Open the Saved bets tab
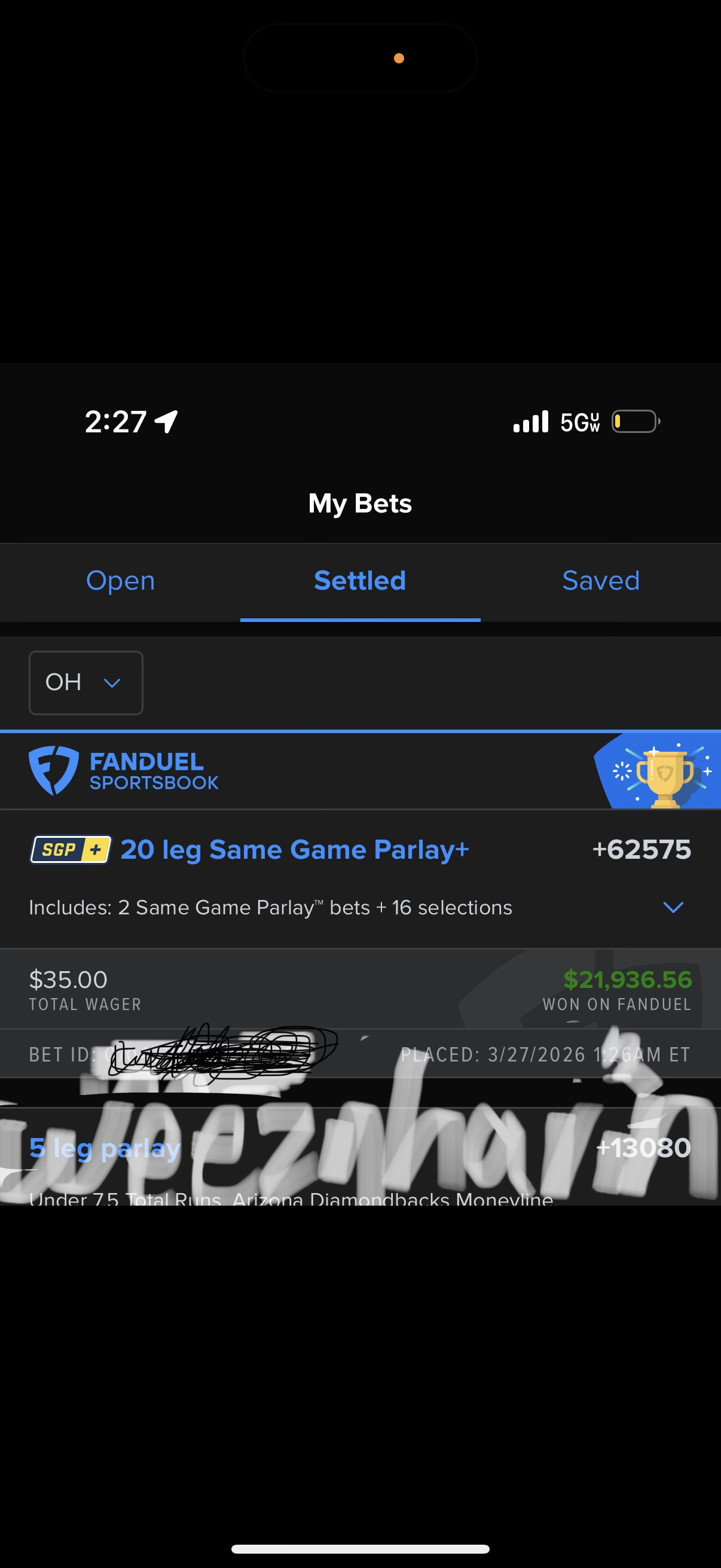The image size is (721, 1568). click(600, 581)
